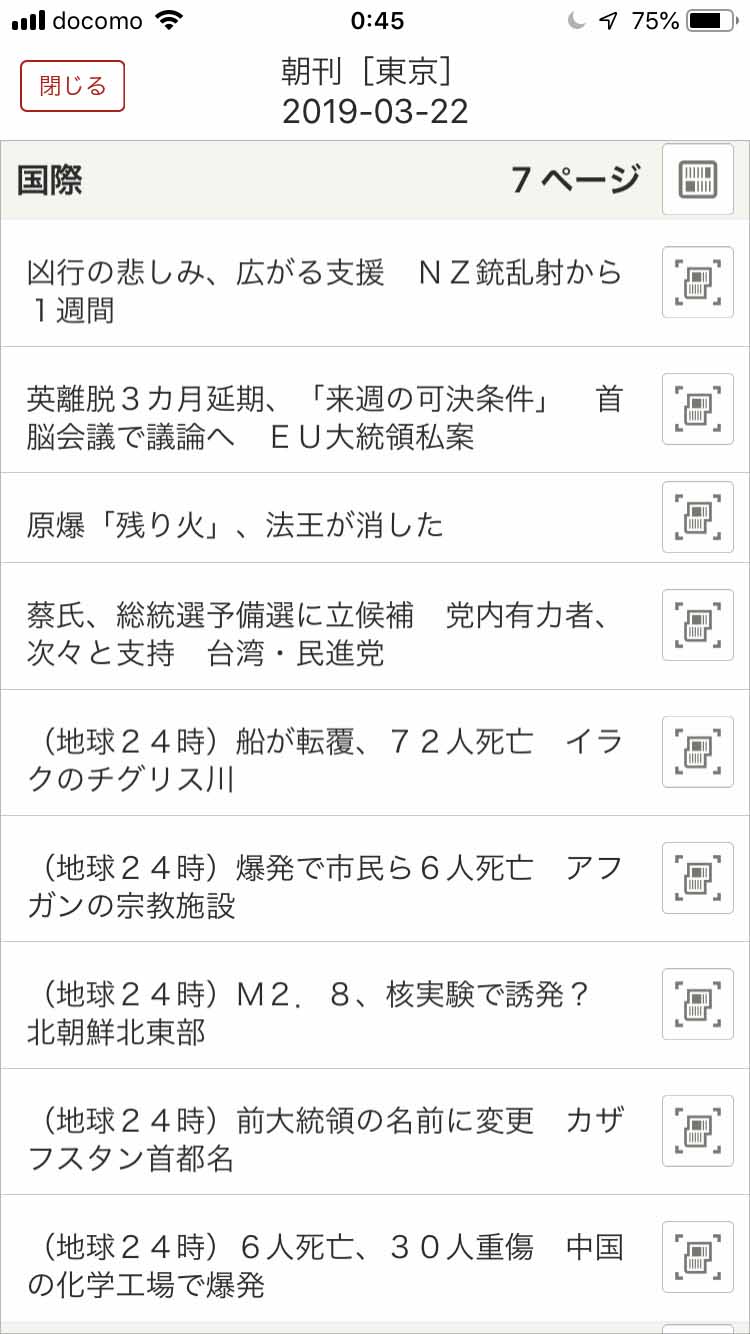Open paper layout for 原爆「残り火」 article
Screen dimensions: 750x1334
697,517
